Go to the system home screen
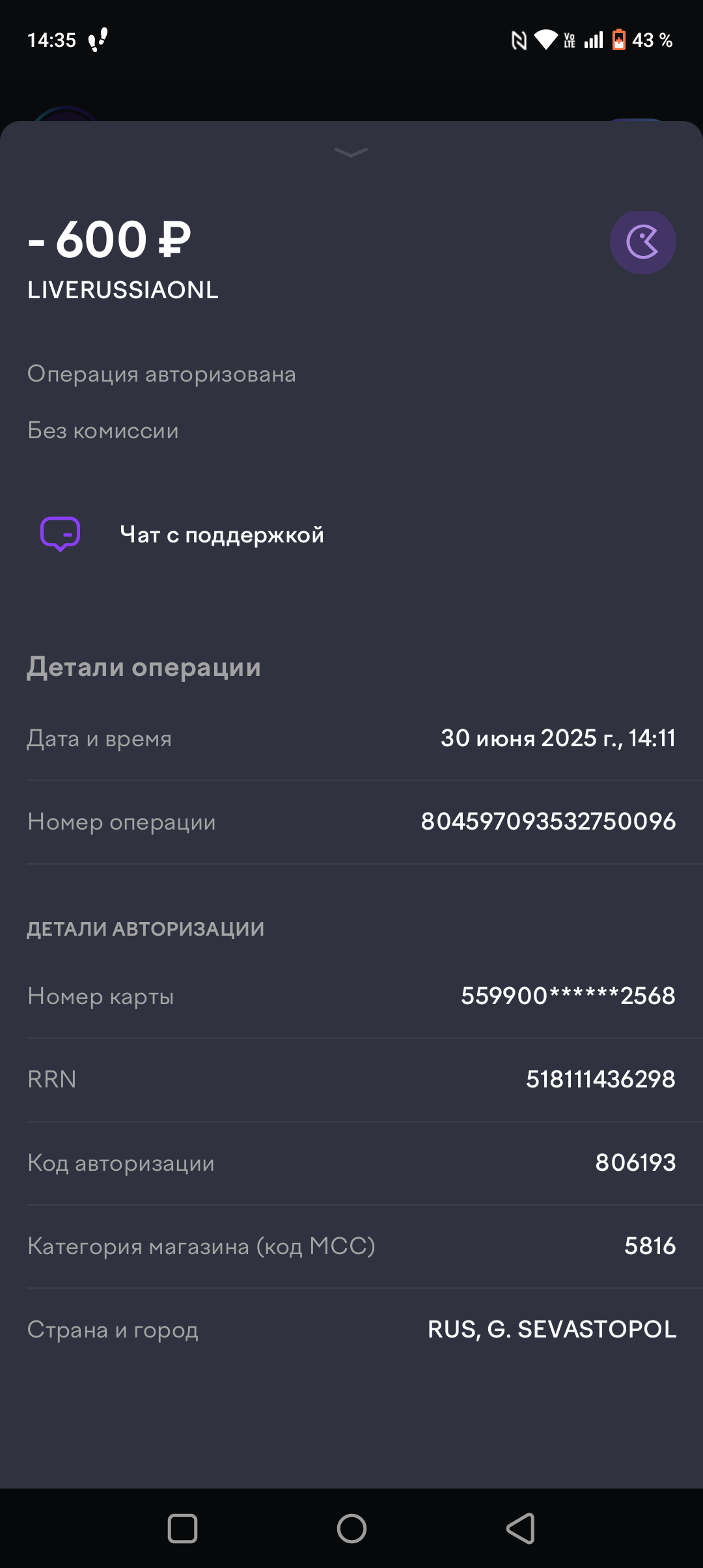This screenshot has height=1568, width=703. pos(351,1528)
